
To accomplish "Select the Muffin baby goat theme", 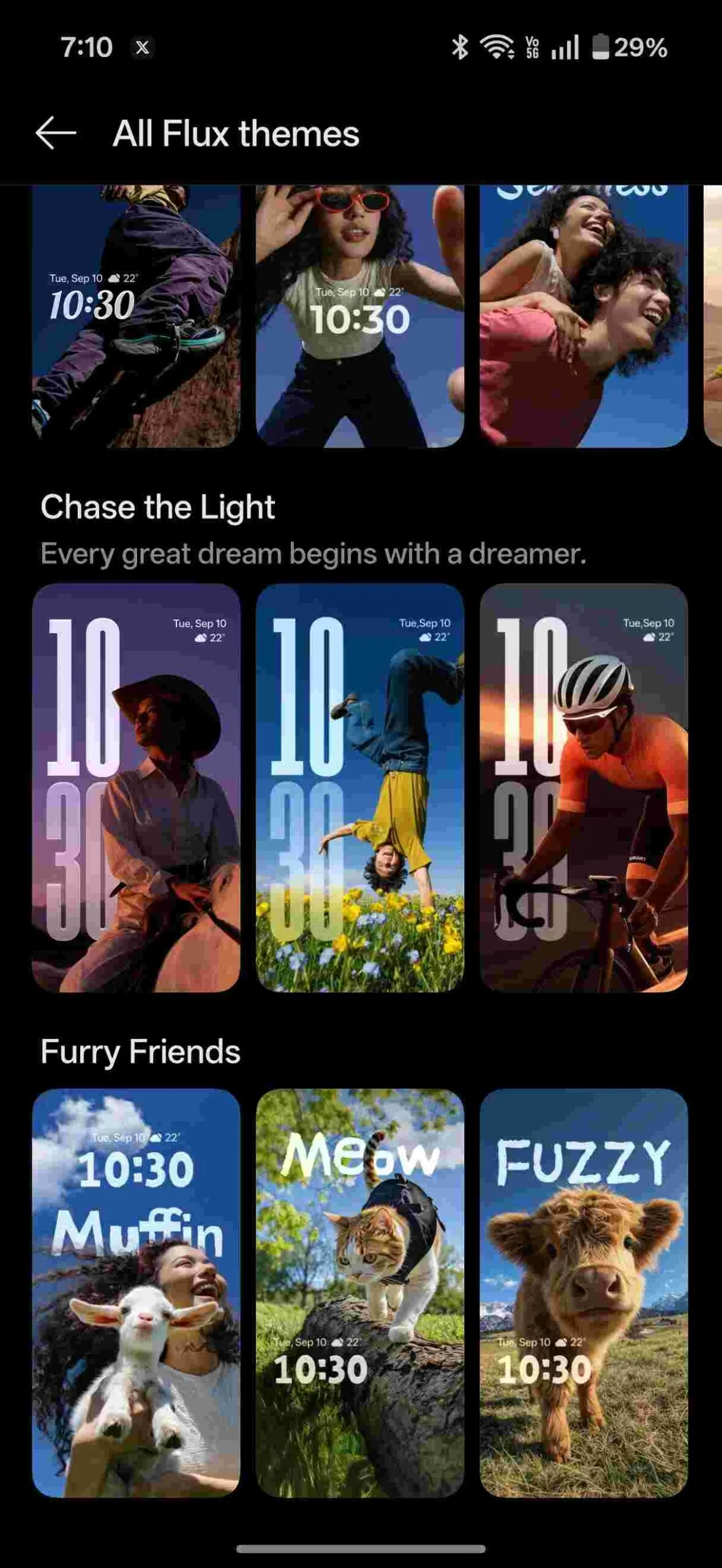I will 136,1292.
